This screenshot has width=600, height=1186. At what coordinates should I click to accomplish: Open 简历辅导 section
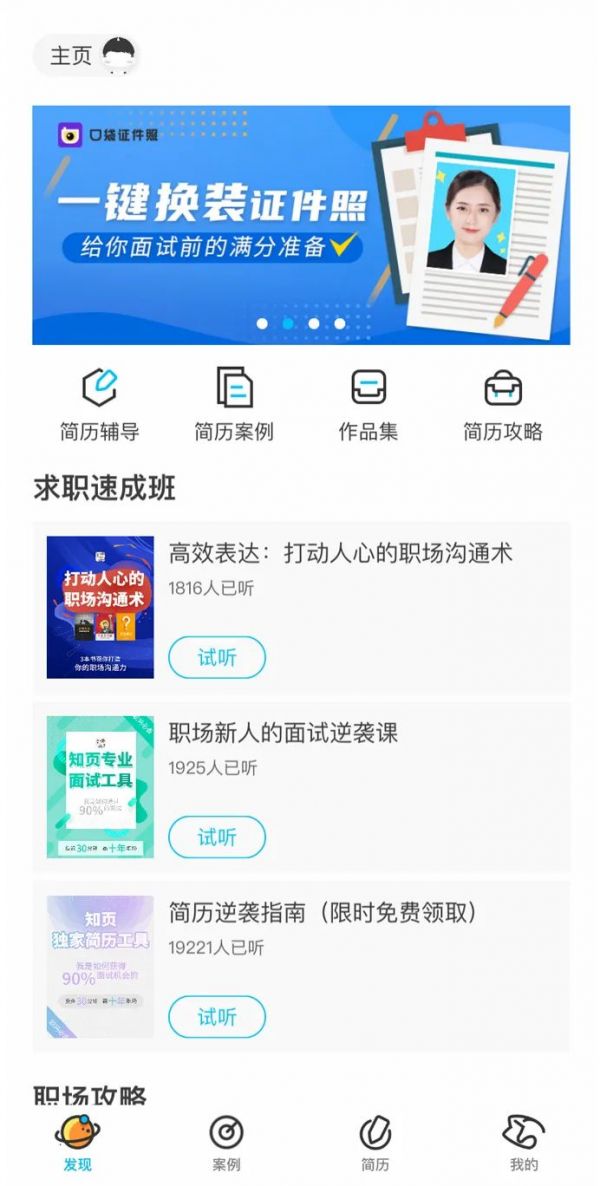coord(99,405)
